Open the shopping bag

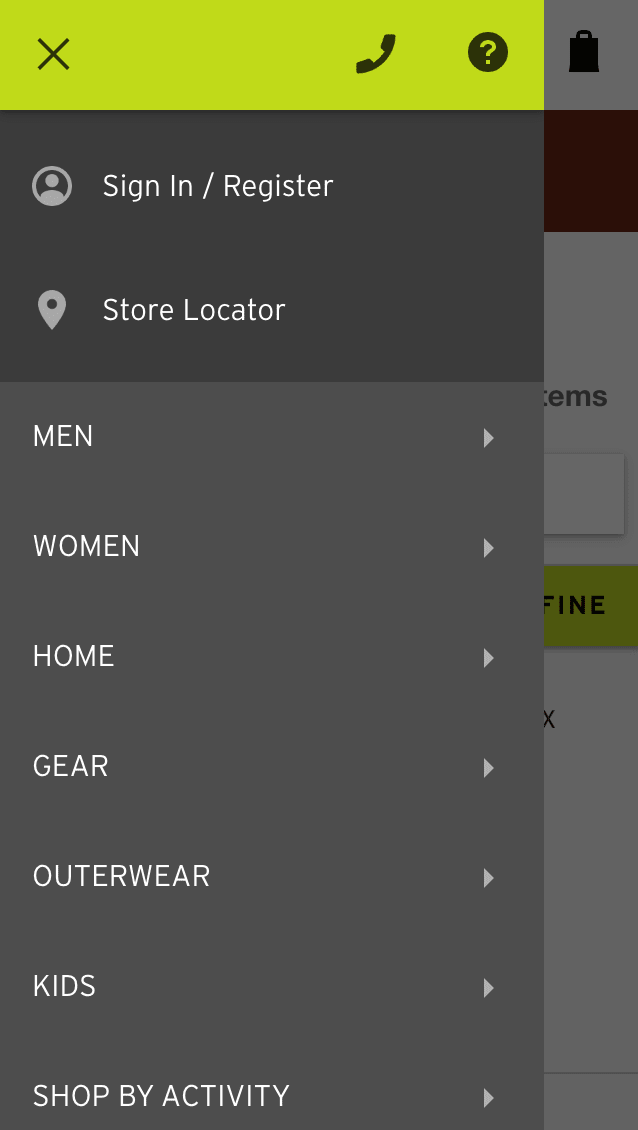pos(584,52)
